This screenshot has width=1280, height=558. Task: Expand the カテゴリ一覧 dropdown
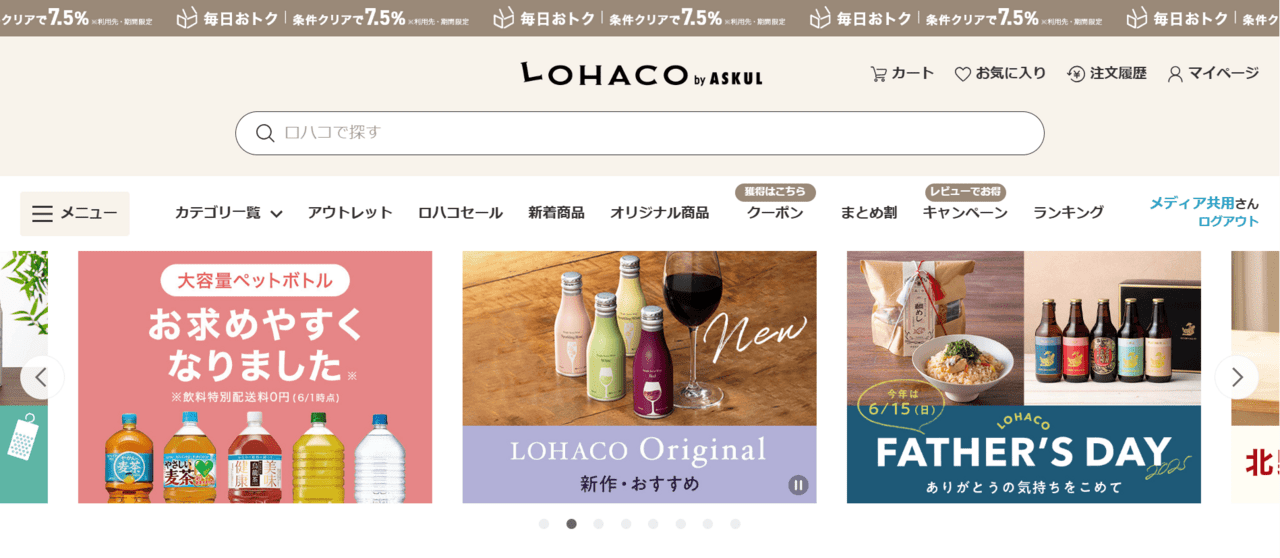[228, 213]
